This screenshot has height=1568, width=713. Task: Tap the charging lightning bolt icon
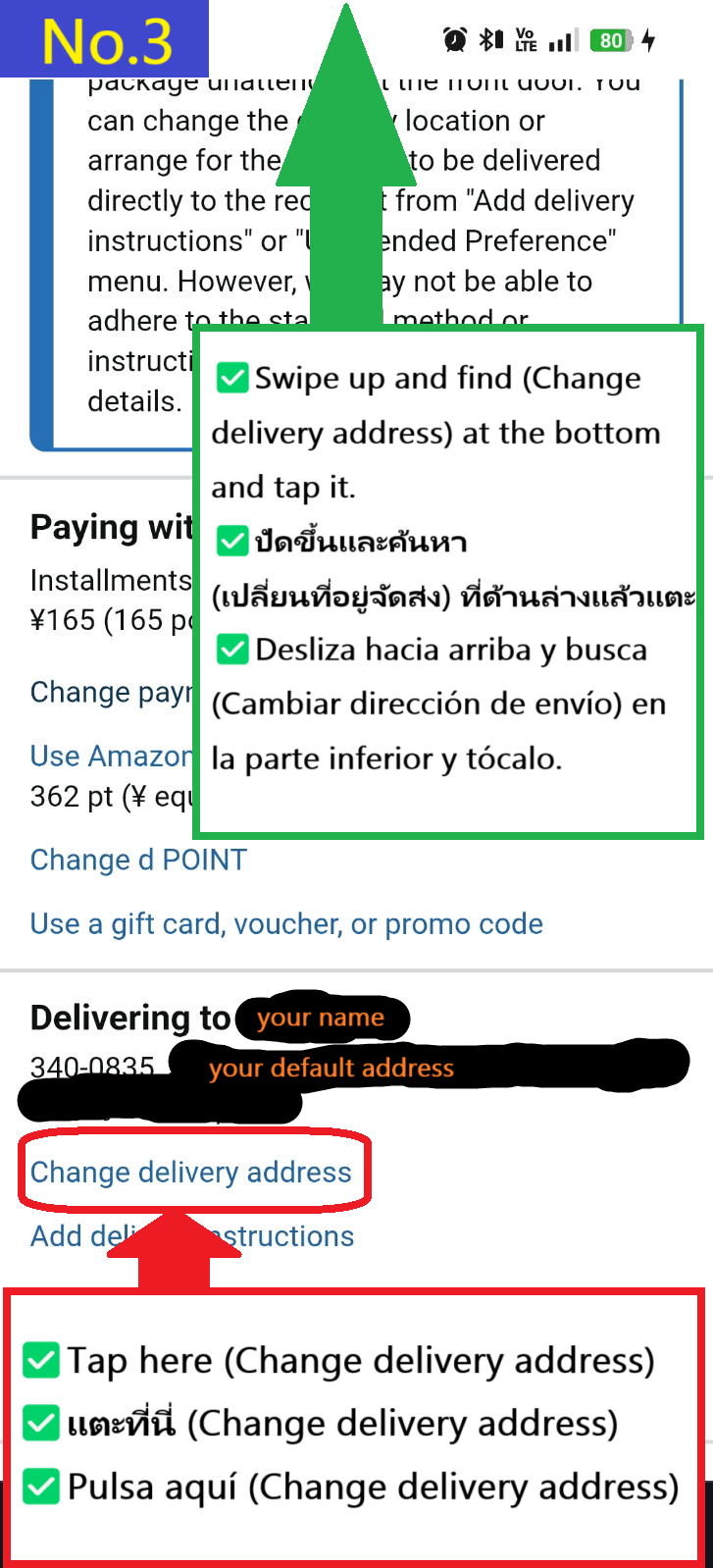tap(647, 40)
